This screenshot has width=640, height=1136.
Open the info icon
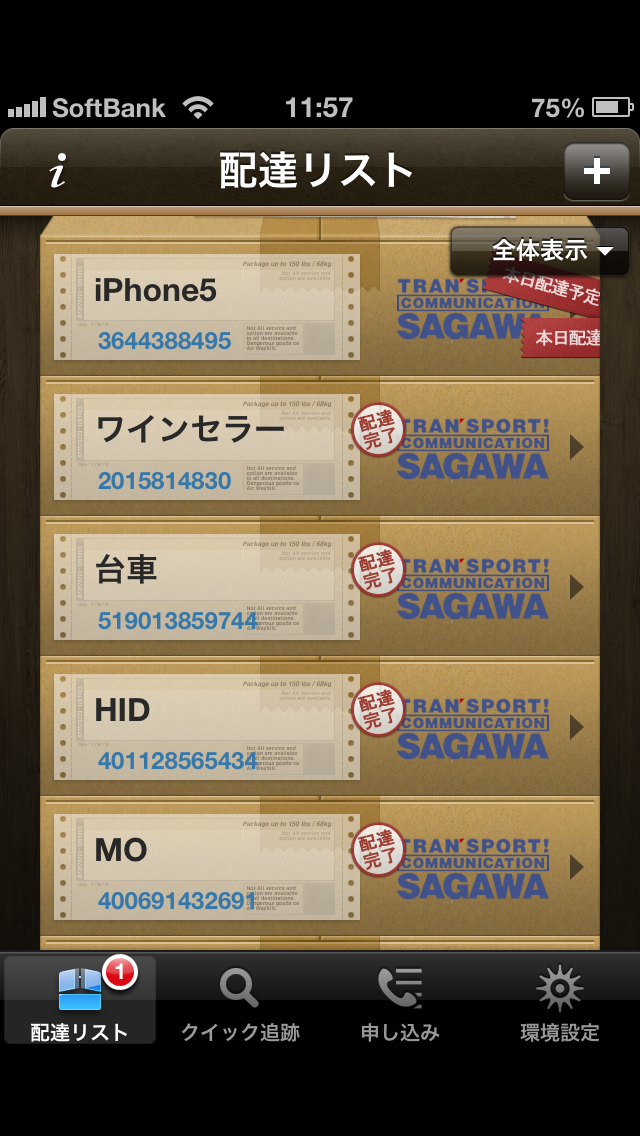(58, 172)
